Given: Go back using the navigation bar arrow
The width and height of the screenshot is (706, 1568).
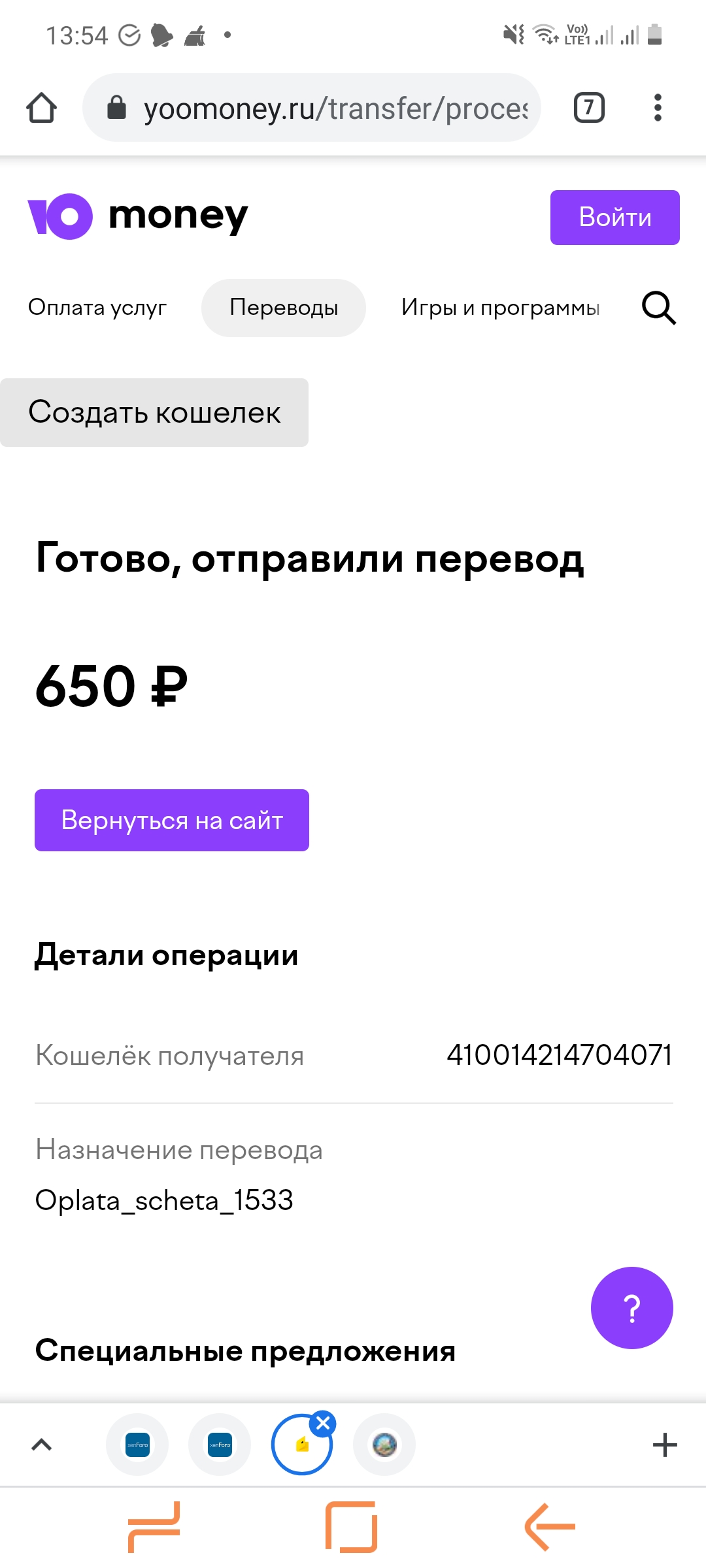Looking at the screenshot, I should click(550, 1527).
